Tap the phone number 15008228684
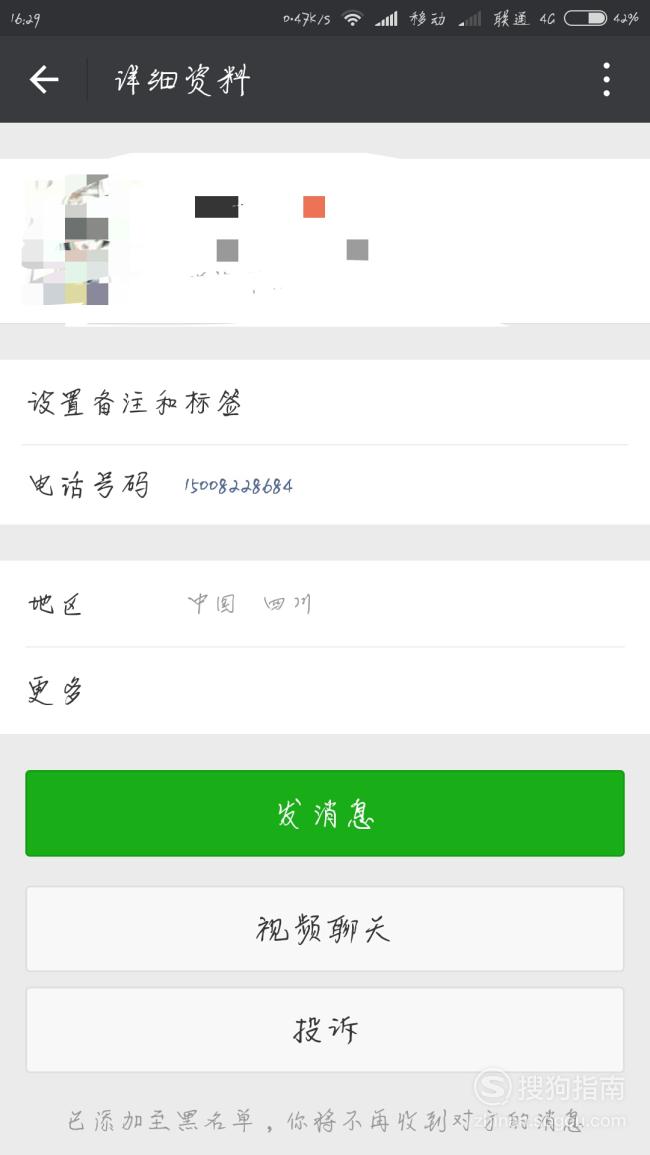Screen dimensions: 650x1155 (238, 486)
